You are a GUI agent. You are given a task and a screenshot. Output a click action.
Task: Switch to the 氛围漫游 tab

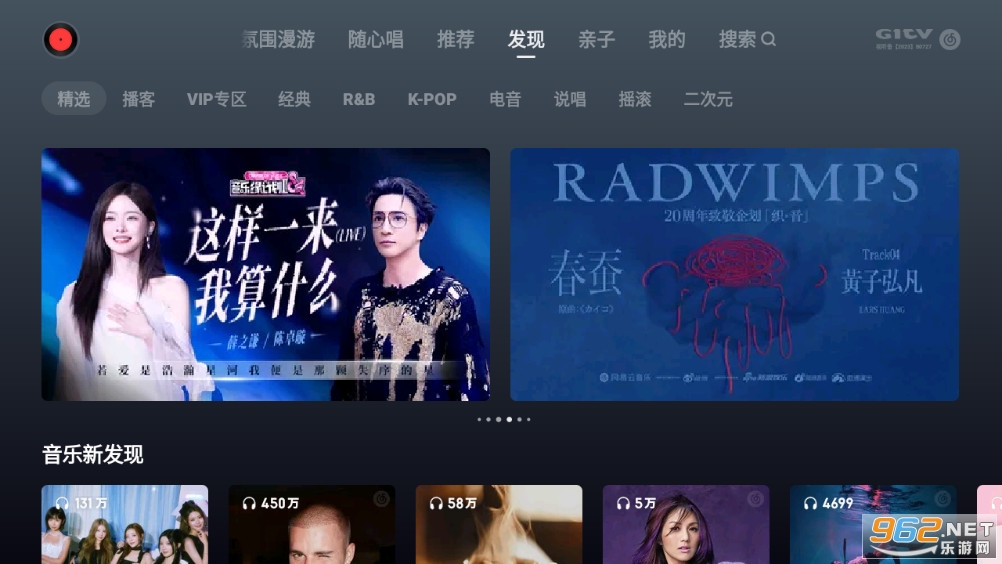(x=279, y=40)
